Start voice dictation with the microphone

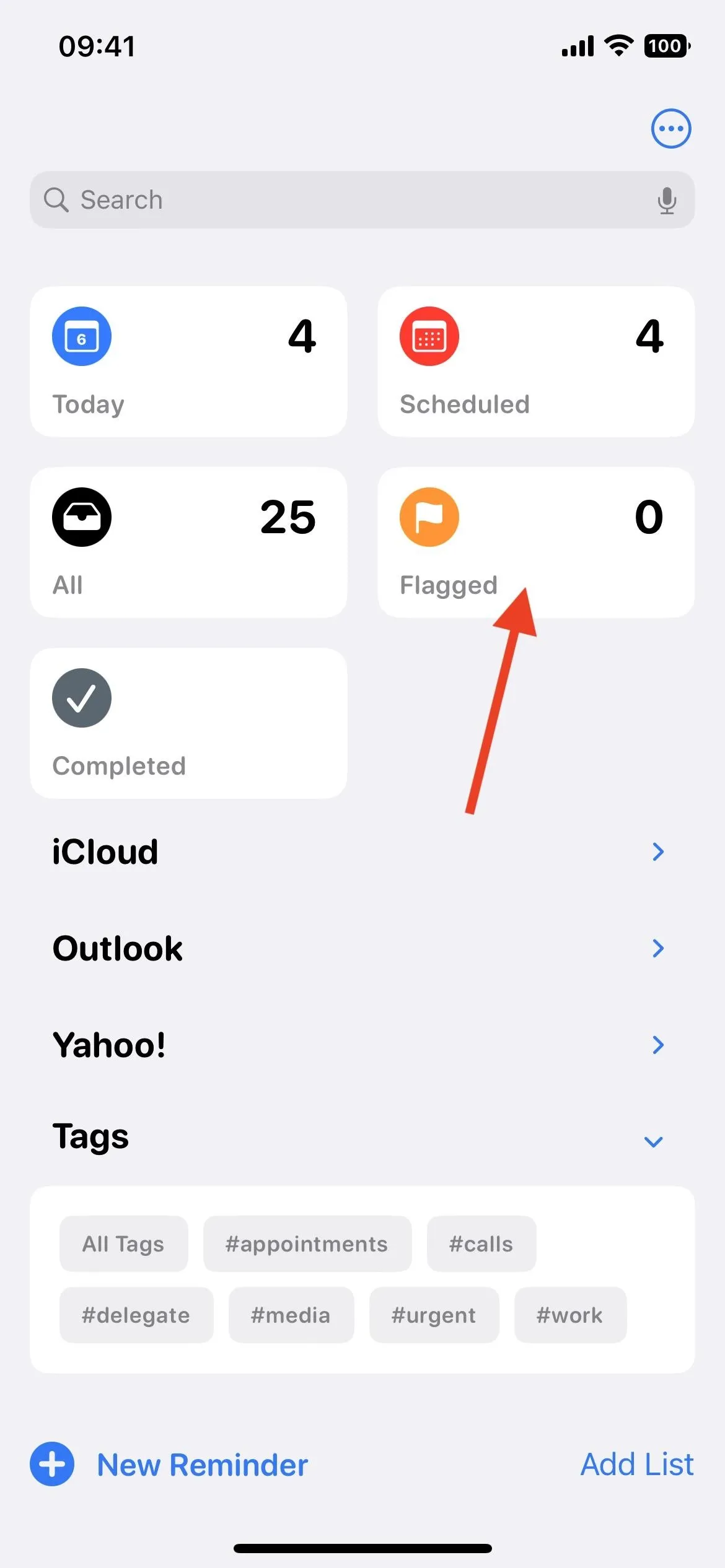667,201
